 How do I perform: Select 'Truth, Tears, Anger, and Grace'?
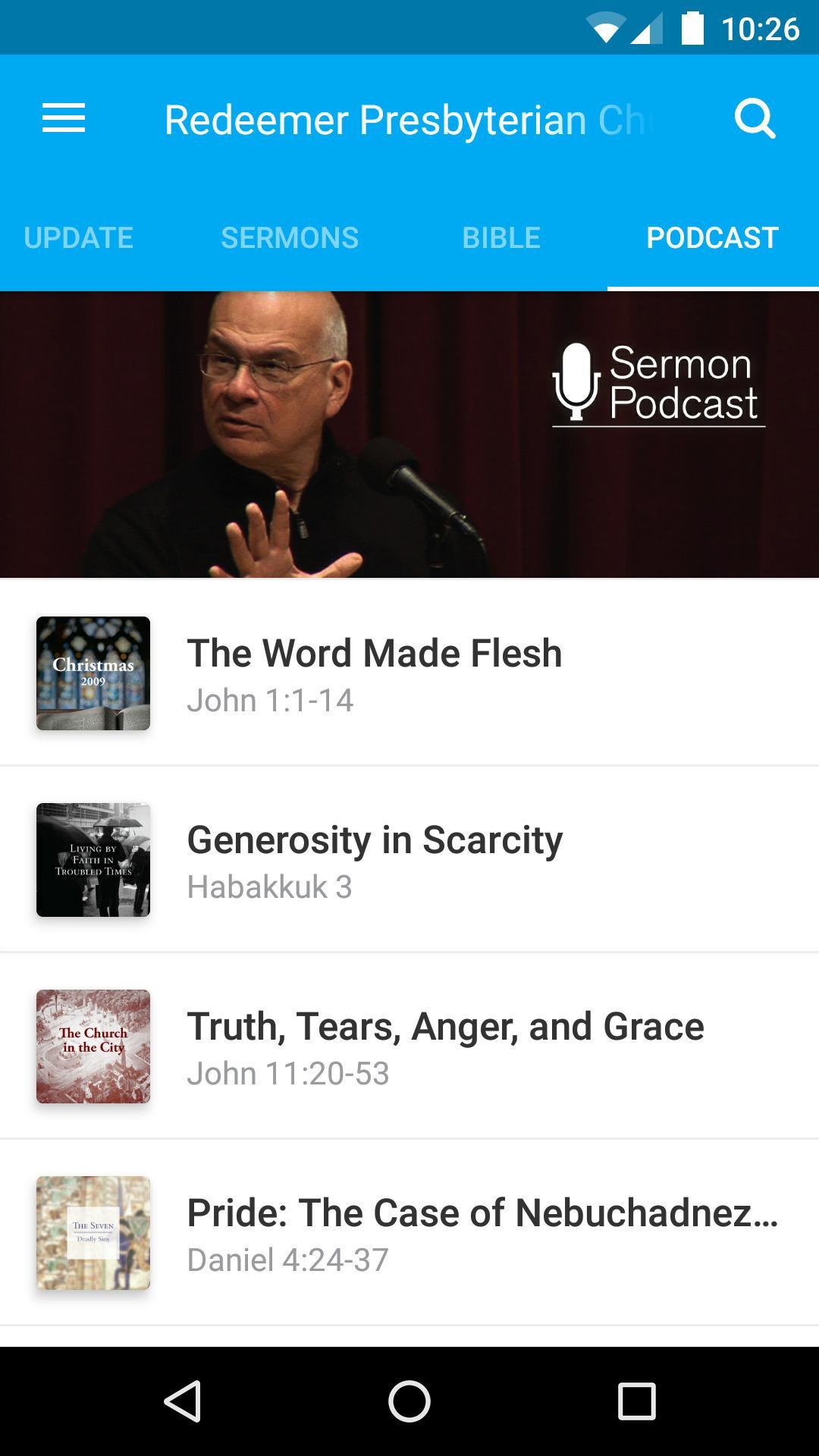(x=409, y=1046)
